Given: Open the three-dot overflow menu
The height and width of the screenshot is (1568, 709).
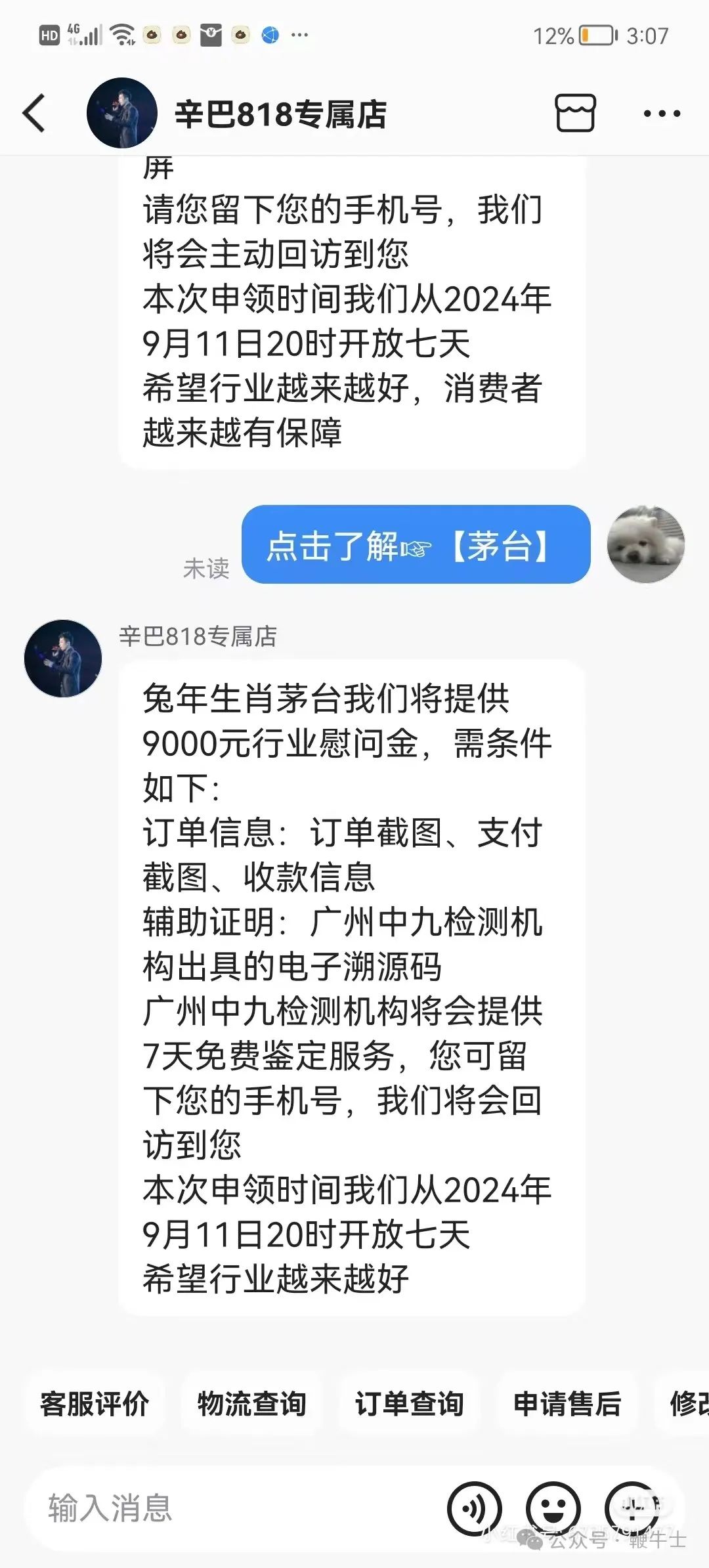Looking at the screenshot, I should (661, 114).
